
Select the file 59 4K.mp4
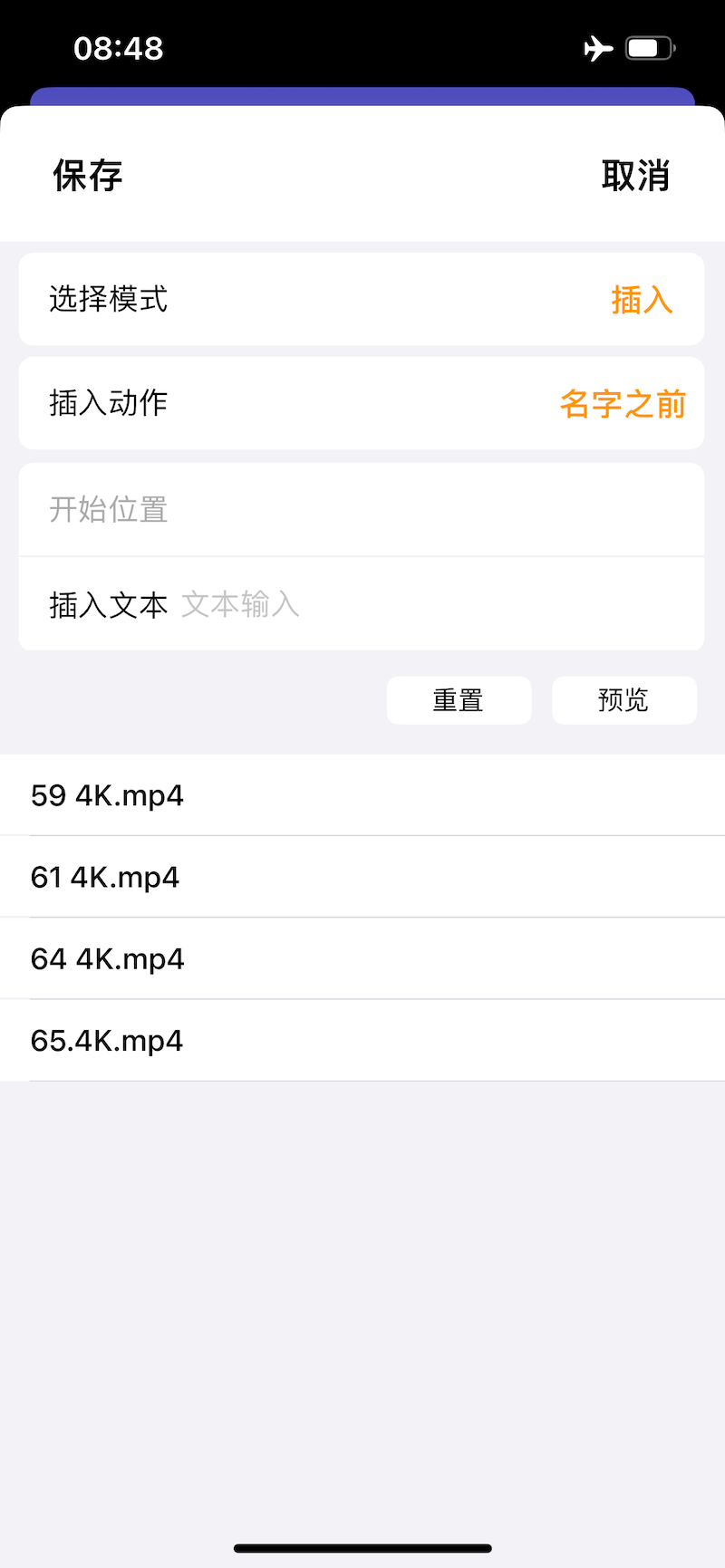[x=362, y=795]
